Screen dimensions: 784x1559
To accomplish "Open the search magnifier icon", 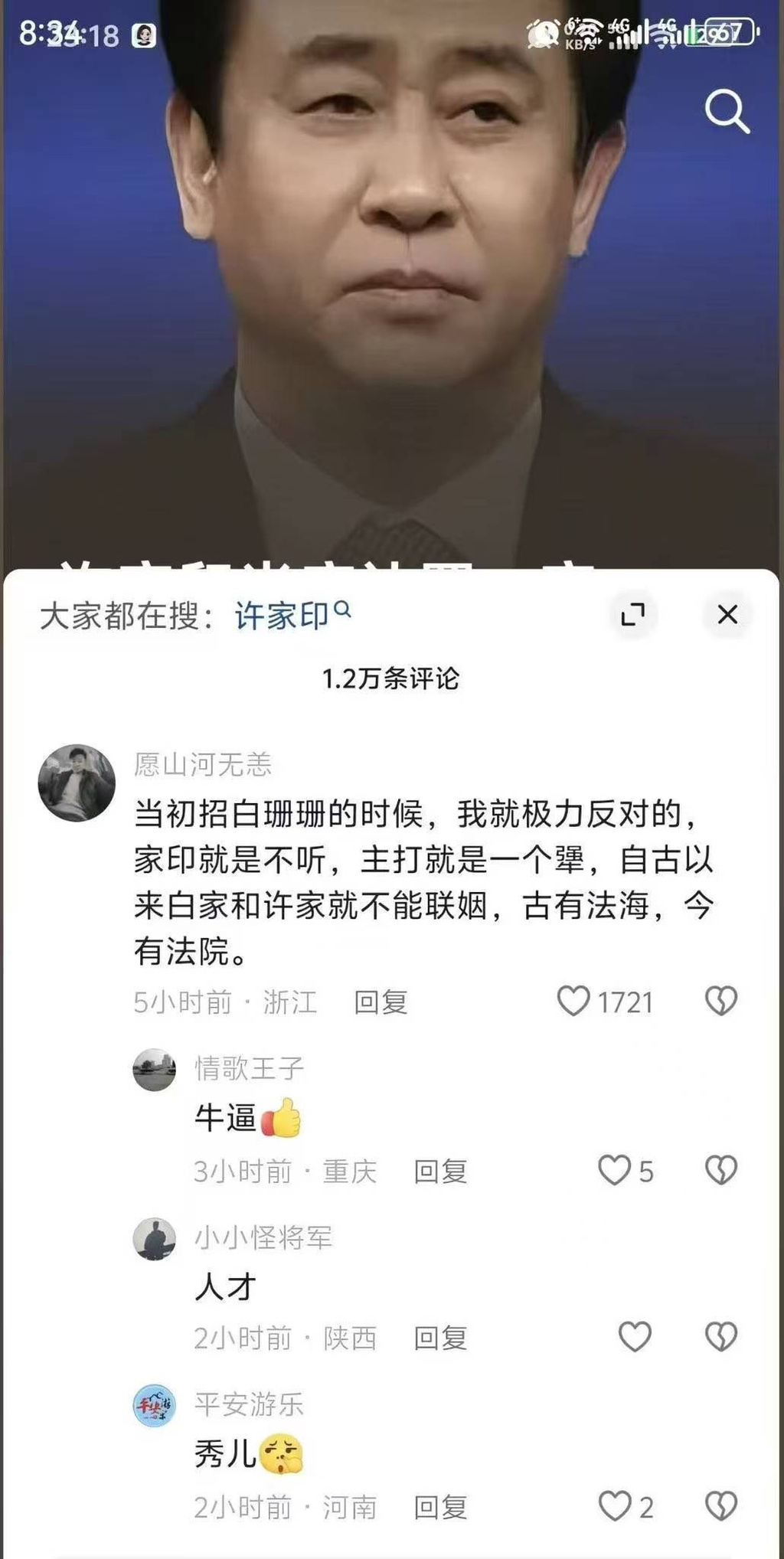I will (727, 112).
